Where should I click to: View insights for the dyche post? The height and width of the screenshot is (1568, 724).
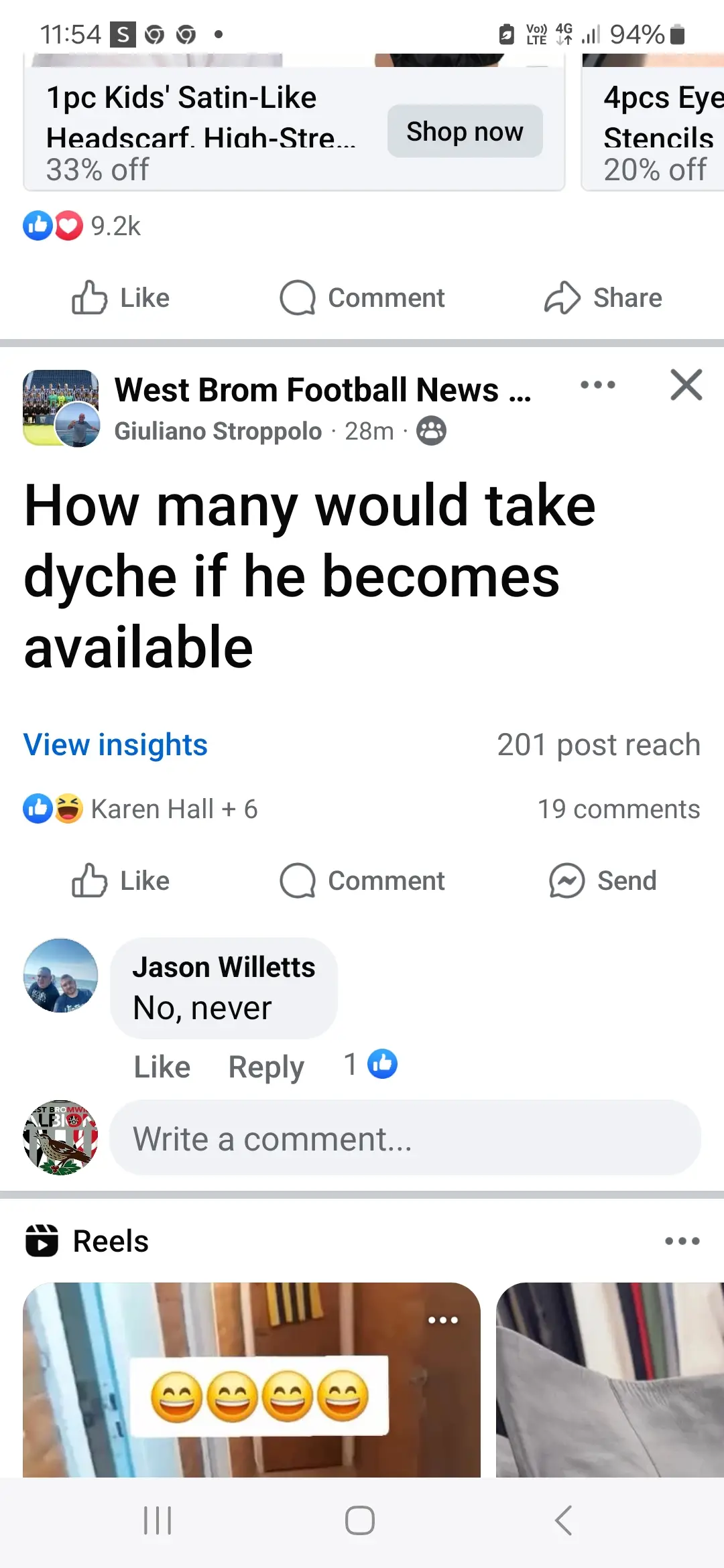(x=115, y=744)
